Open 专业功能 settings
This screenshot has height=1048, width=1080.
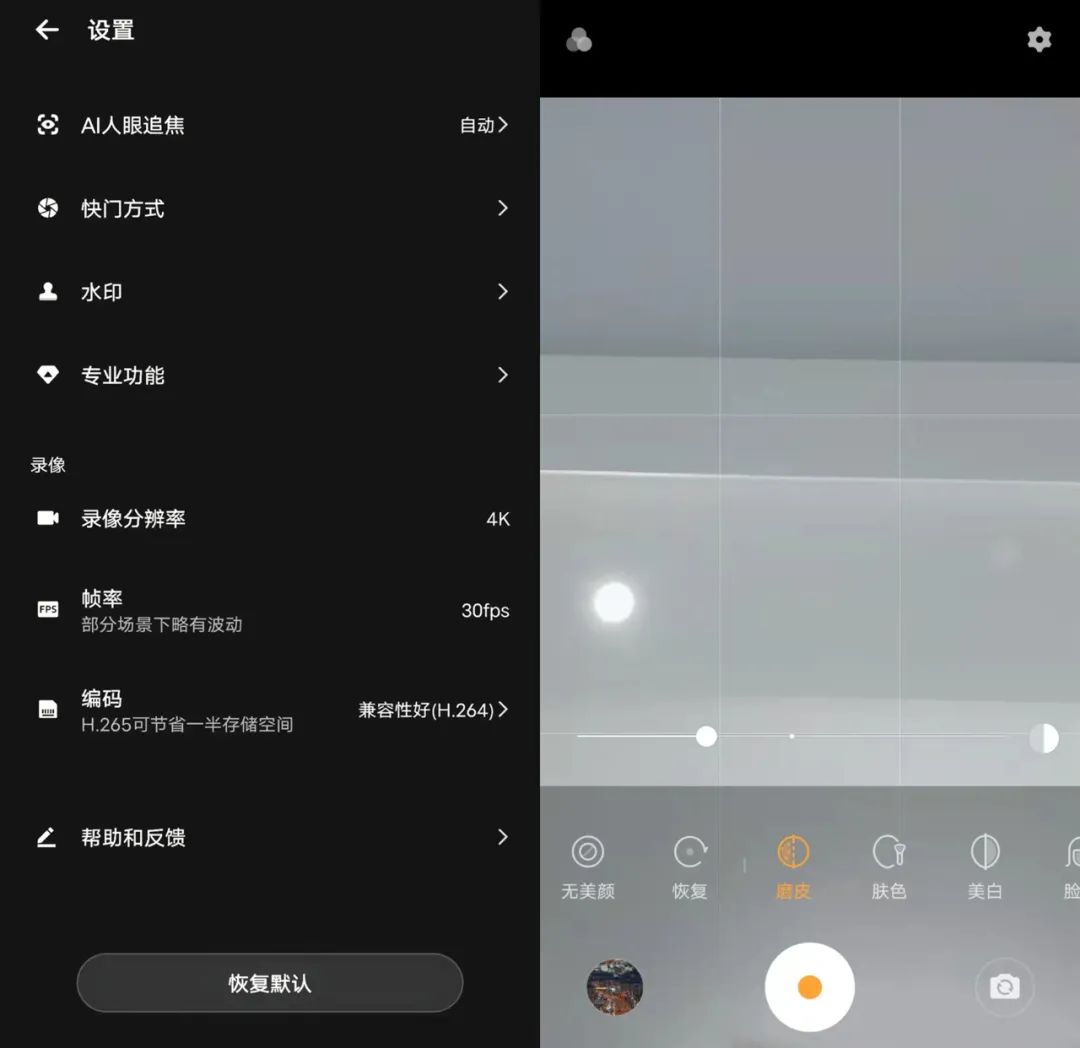[270, 375]
